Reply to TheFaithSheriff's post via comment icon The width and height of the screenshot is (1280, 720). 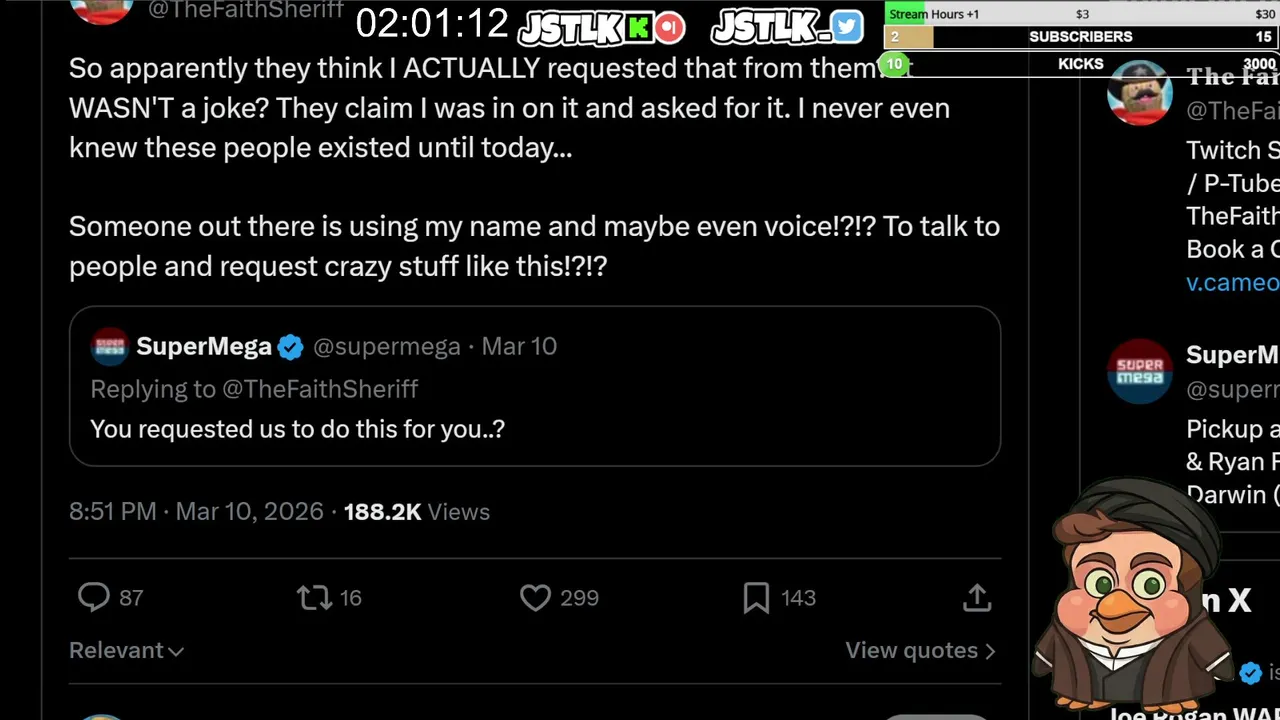tap(94, 598)
